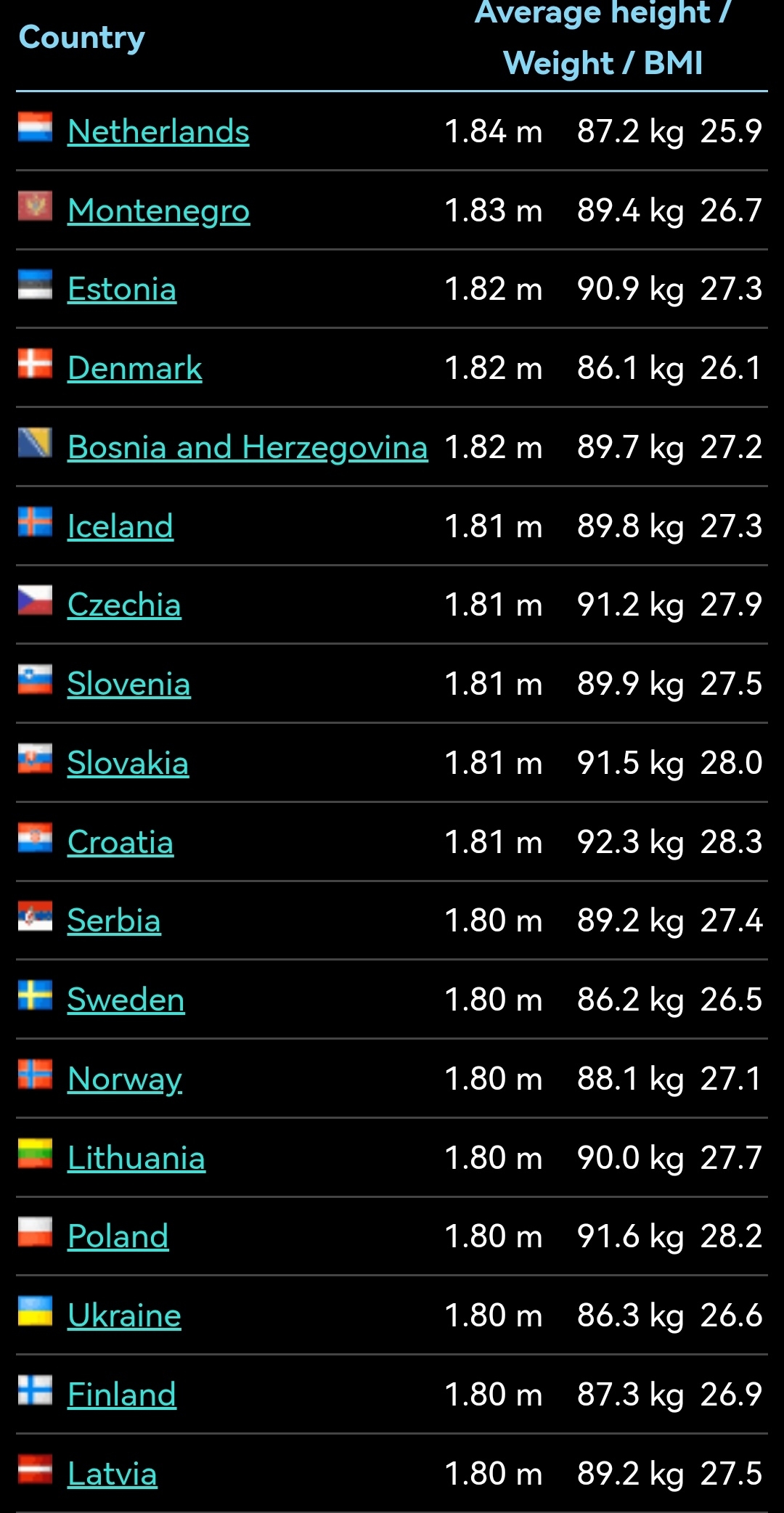Select the Iceland link
784x1513 pixels.
coord(120,526)
